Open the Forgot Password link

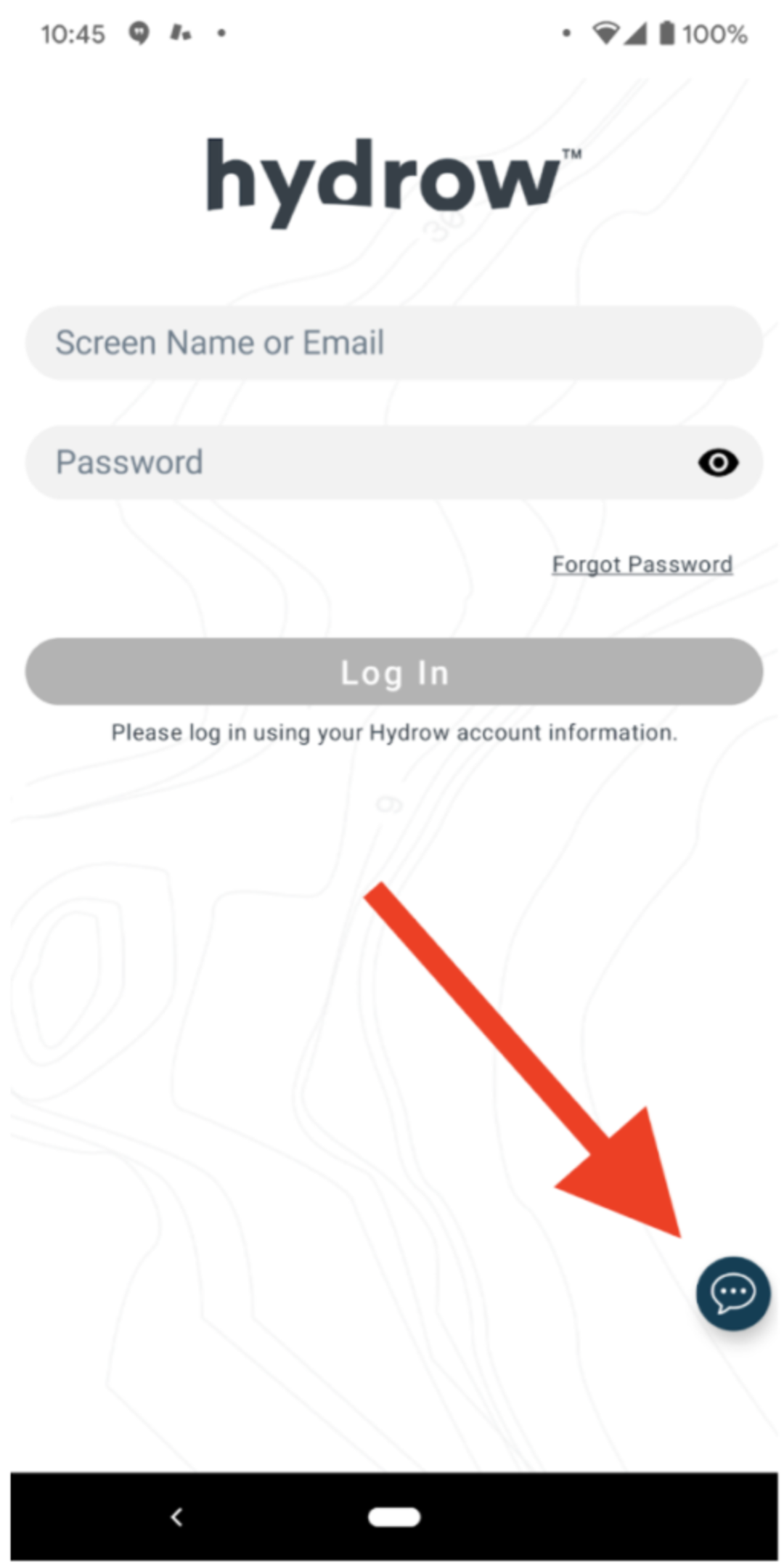(642, 564)
